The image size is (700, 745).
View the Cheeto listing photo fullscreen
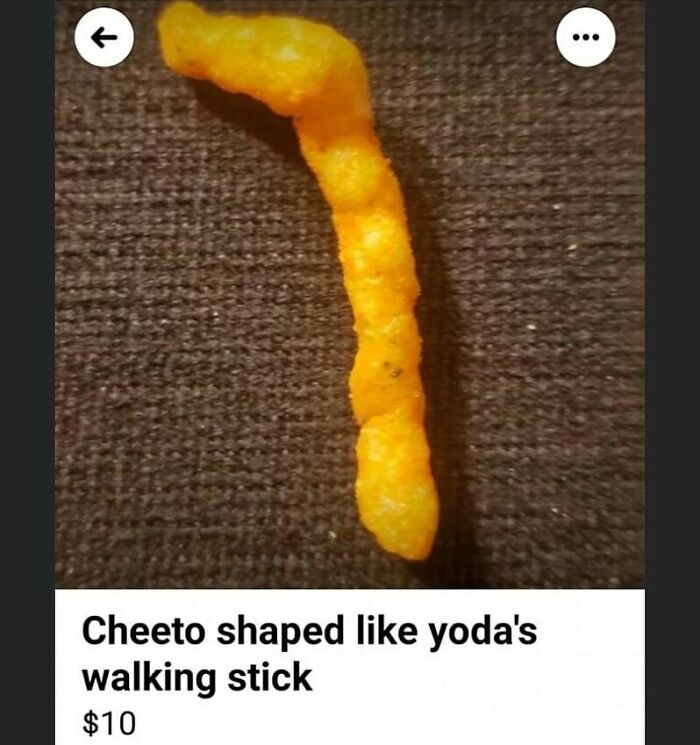point(350,300)
